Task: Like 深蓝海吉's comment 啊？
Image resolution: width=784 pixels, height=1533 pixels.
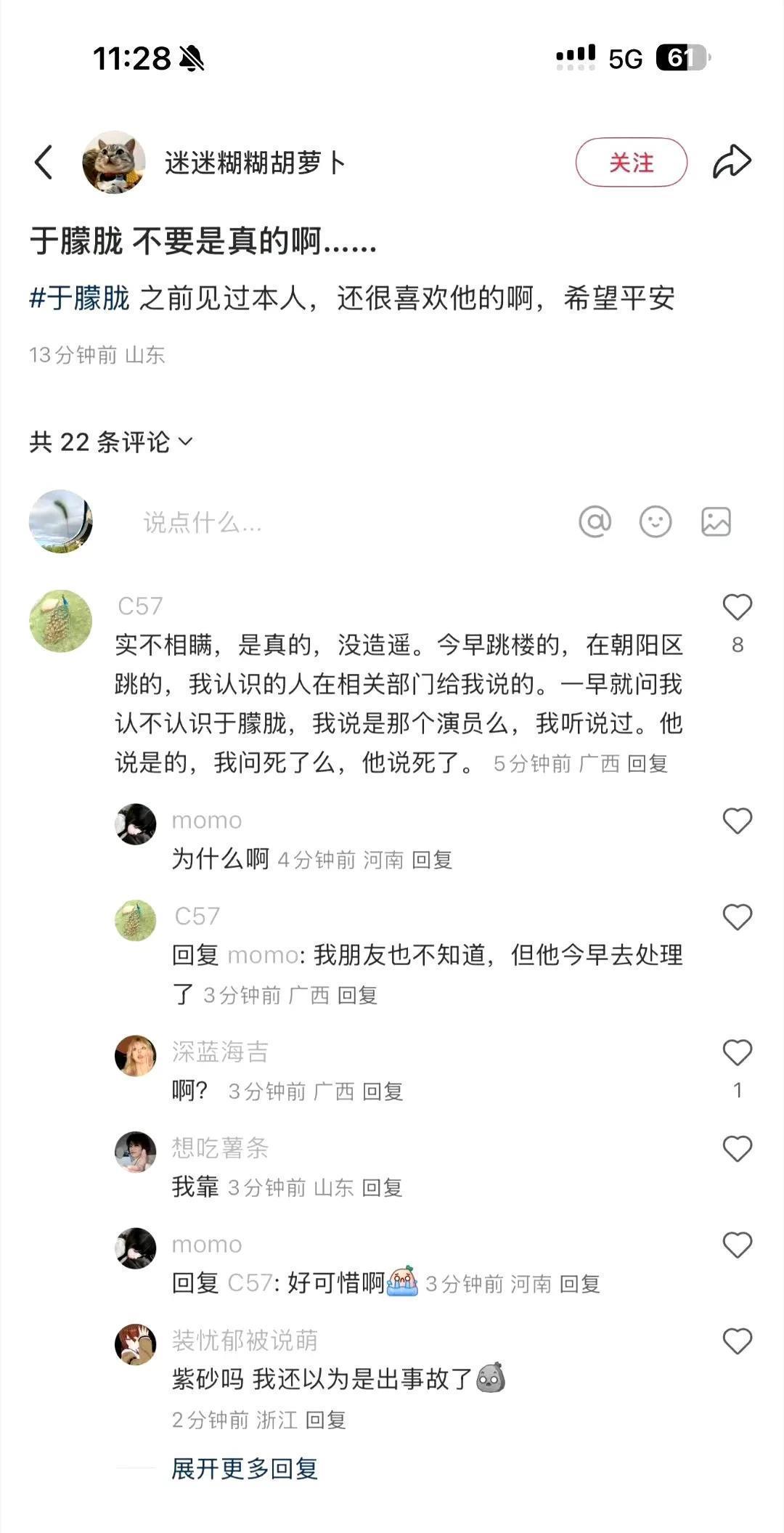Action: [x=737, y=1052]
